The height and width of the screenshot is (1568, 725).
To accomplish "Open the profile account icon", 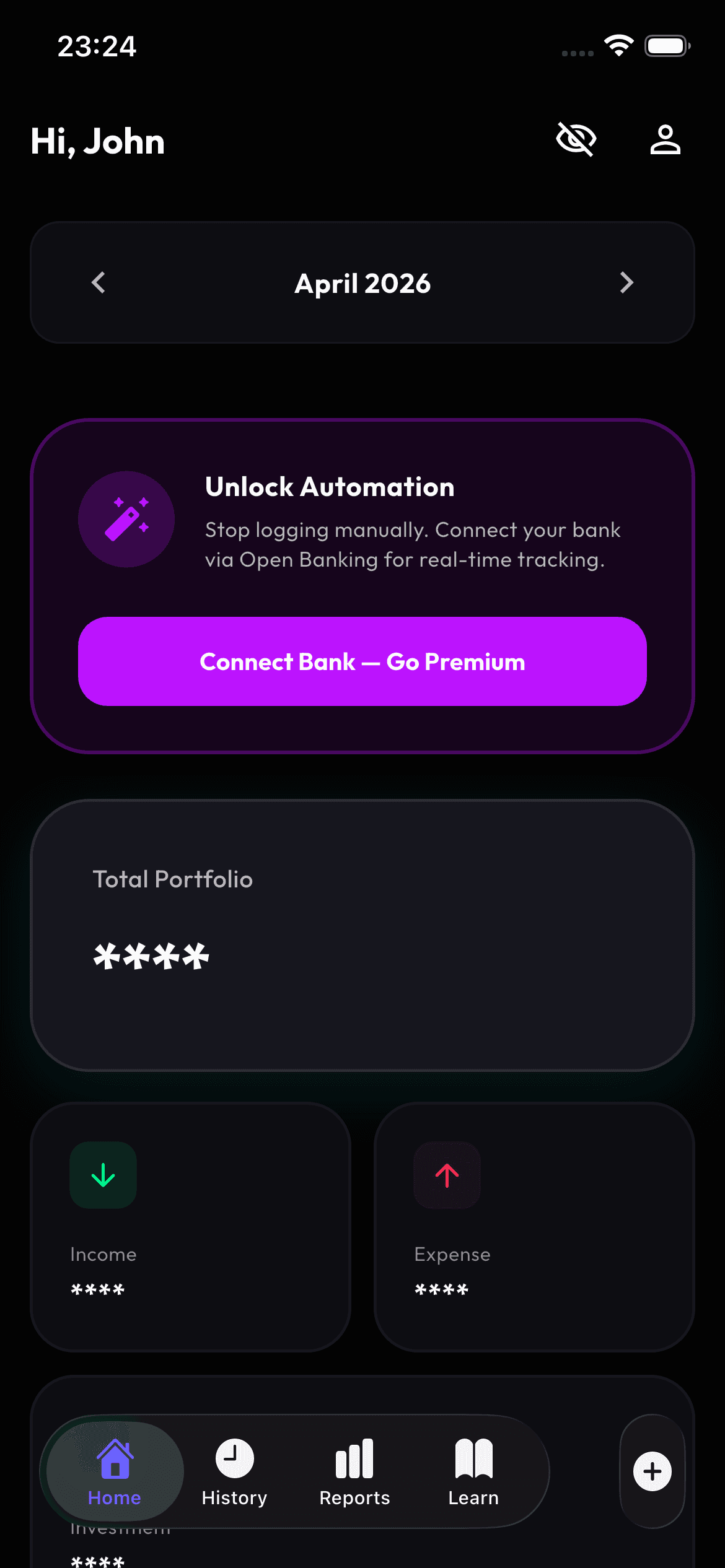I will pyautogui.click(x=666, y=140).
